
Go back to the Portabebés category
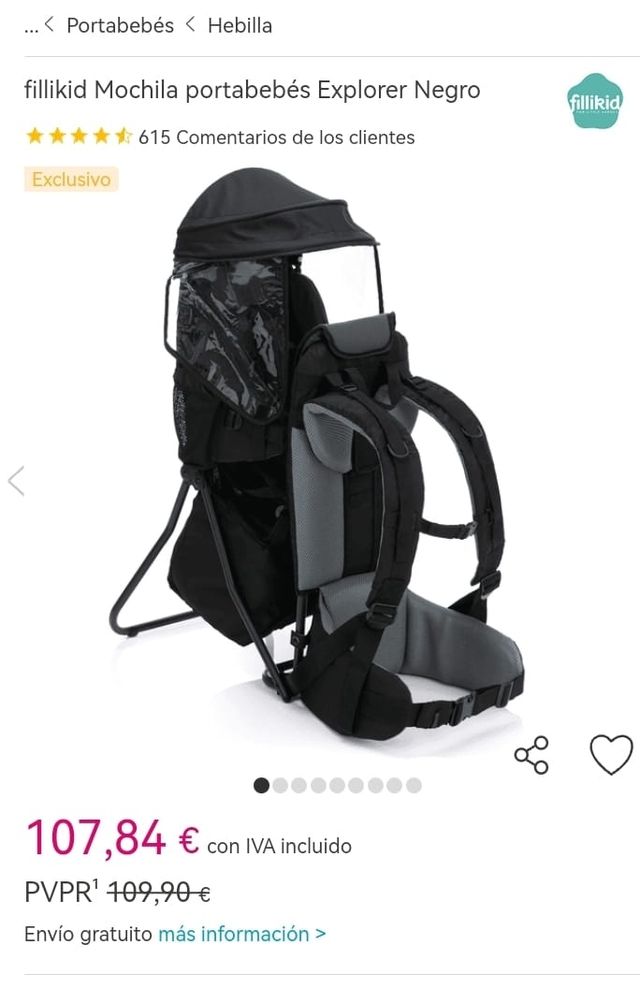pos(119,26)
